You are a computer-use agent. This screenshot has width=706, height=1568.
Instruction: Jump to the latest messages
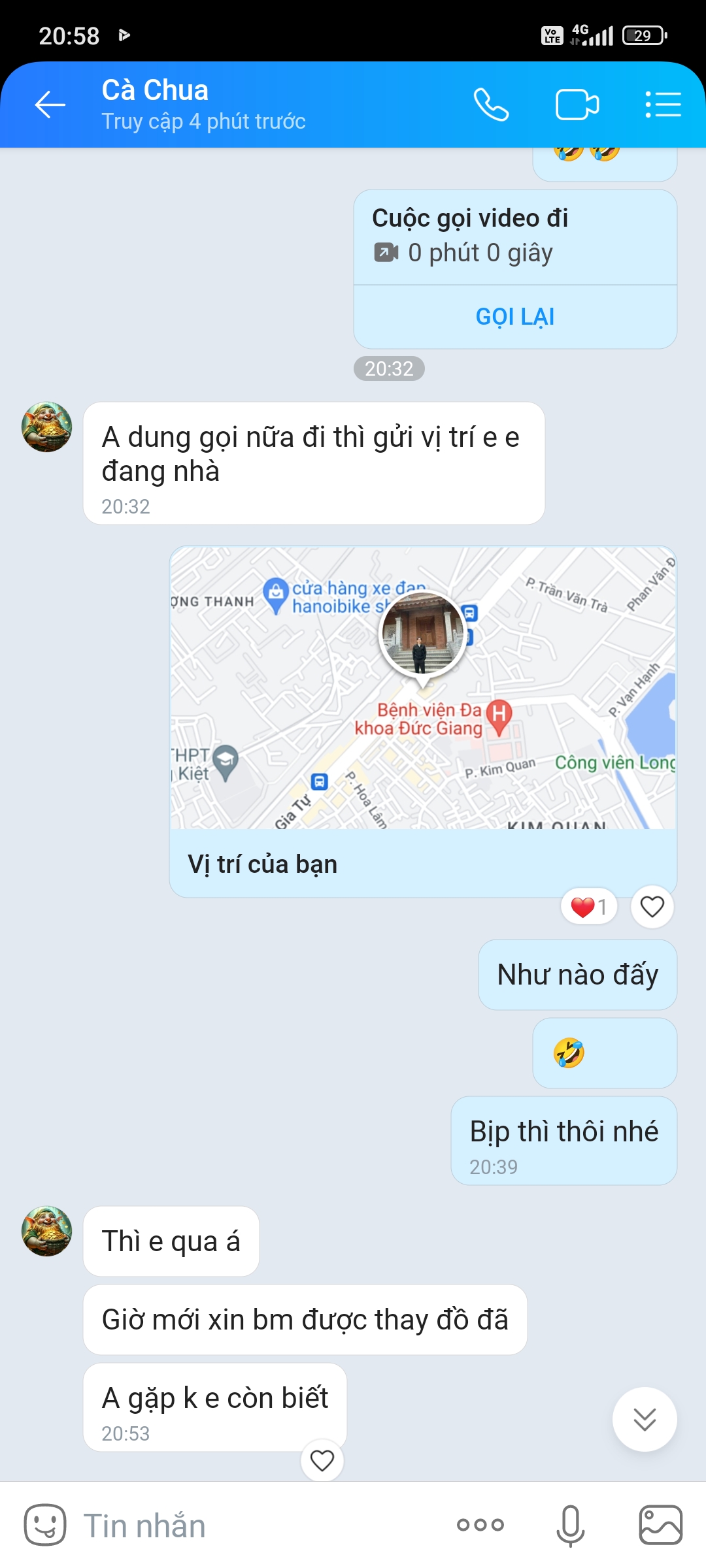click(x=644, y=1419)
